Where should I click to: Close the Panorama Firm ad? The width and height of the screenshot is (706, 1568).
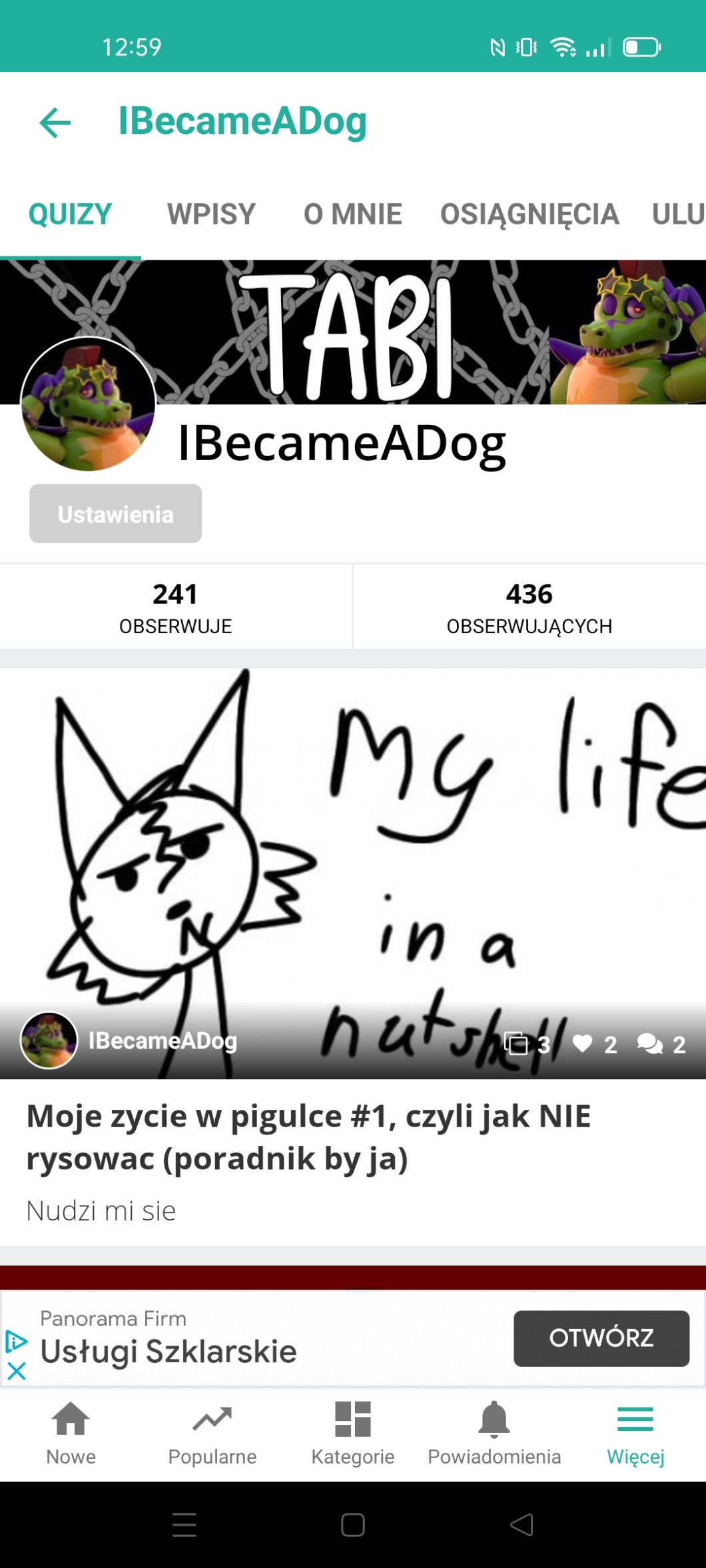[16, 1370]
